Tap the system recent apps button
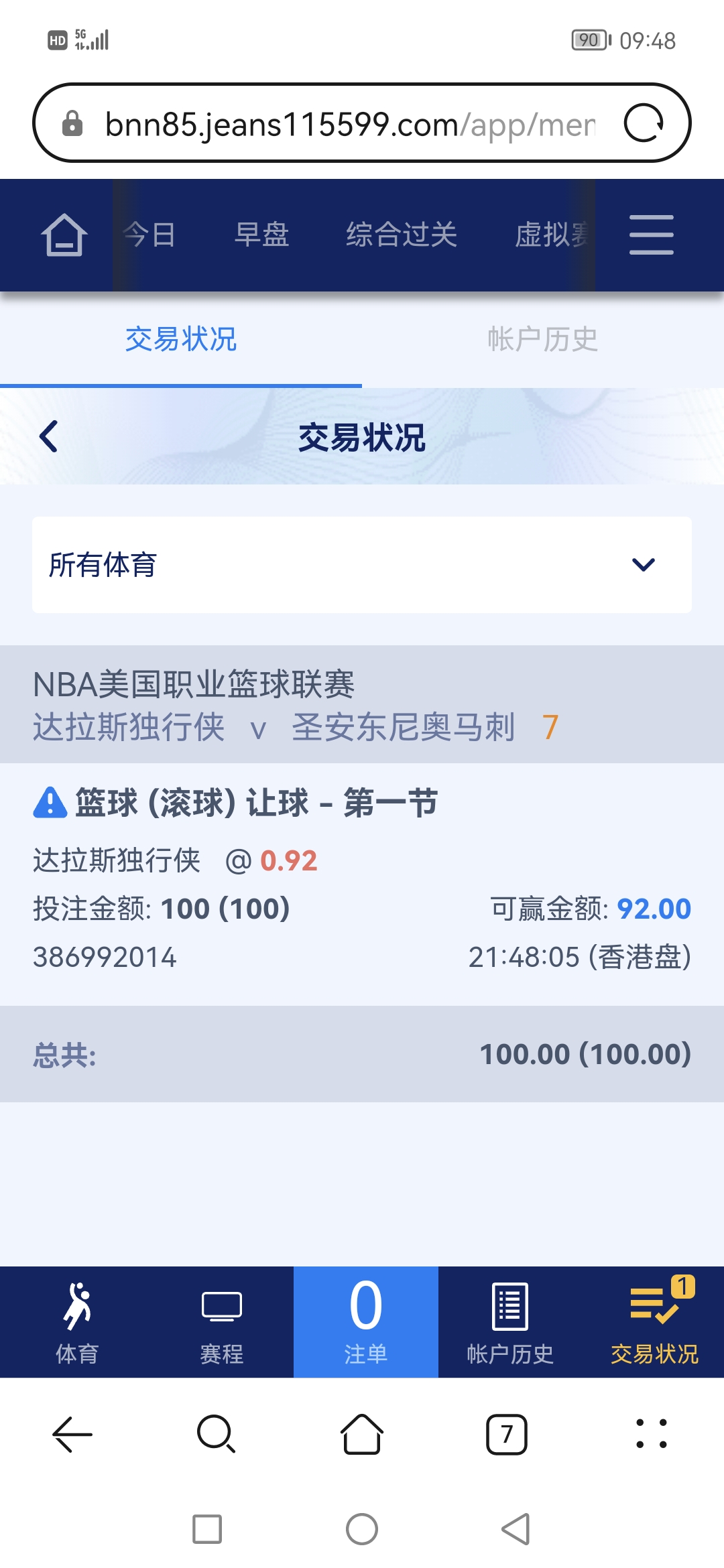724x1568 pixels. click(207, 1529)
